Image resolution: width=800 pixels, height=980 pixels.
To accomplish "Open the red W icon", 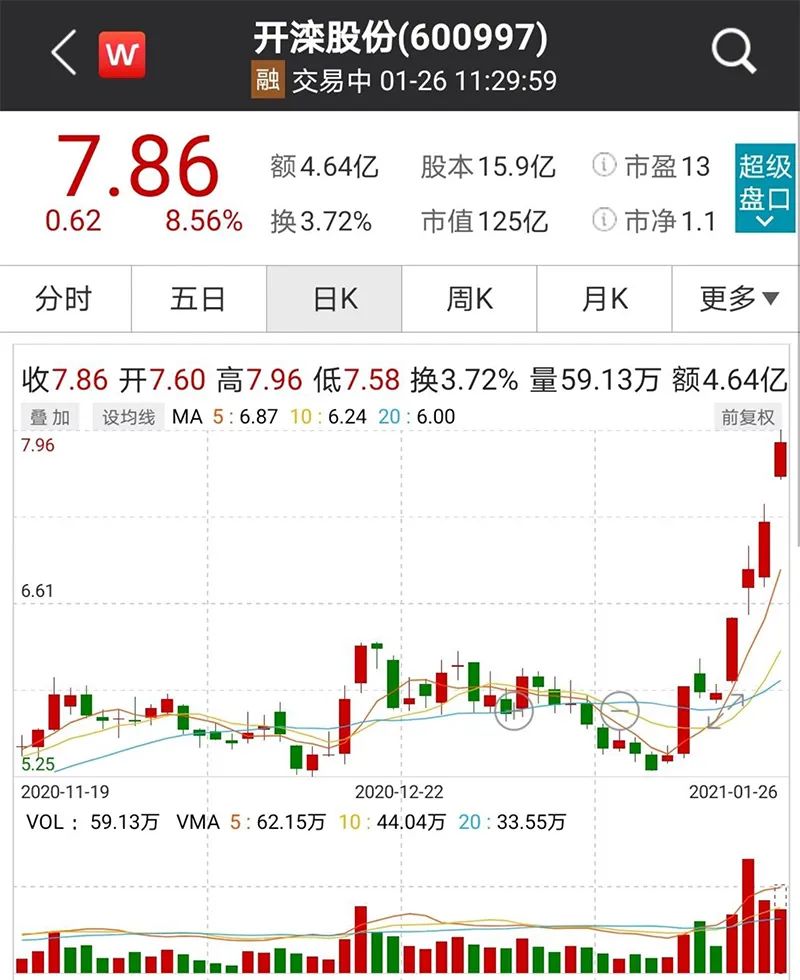I will tap(122, 54).
